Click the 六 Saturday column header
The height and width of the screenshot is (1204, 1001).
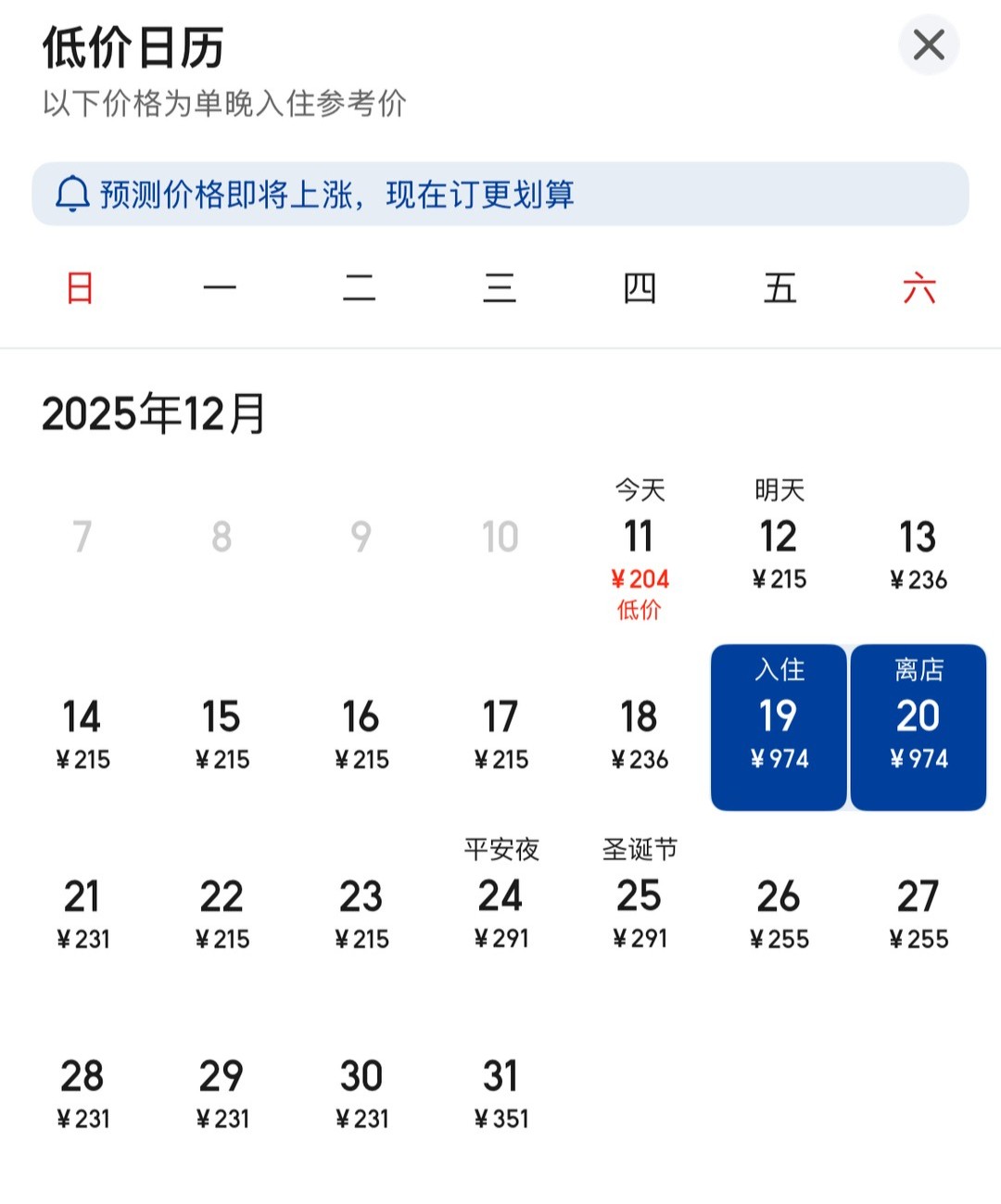919,289
